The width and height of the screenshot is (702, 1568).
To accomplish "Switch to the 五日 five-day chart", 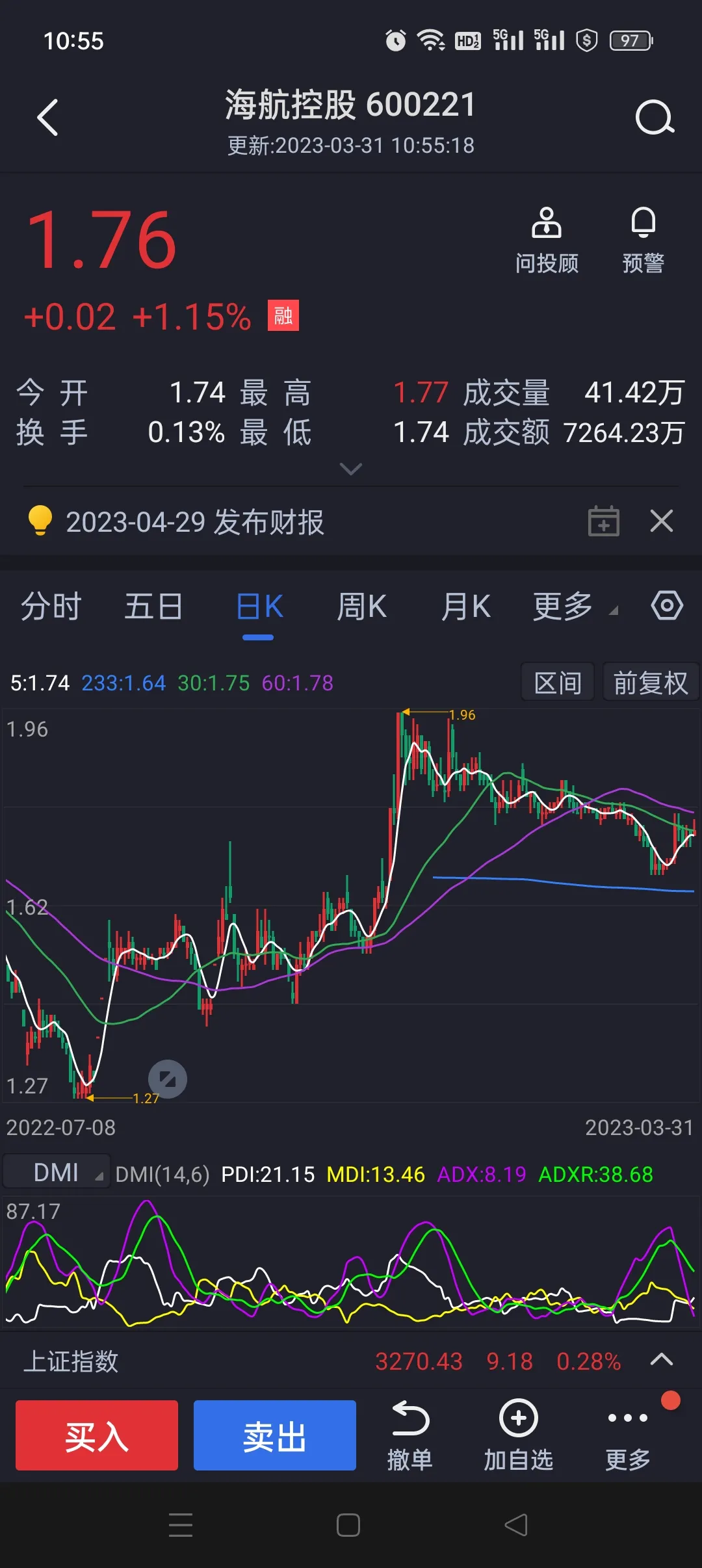I will click(153, 607).
